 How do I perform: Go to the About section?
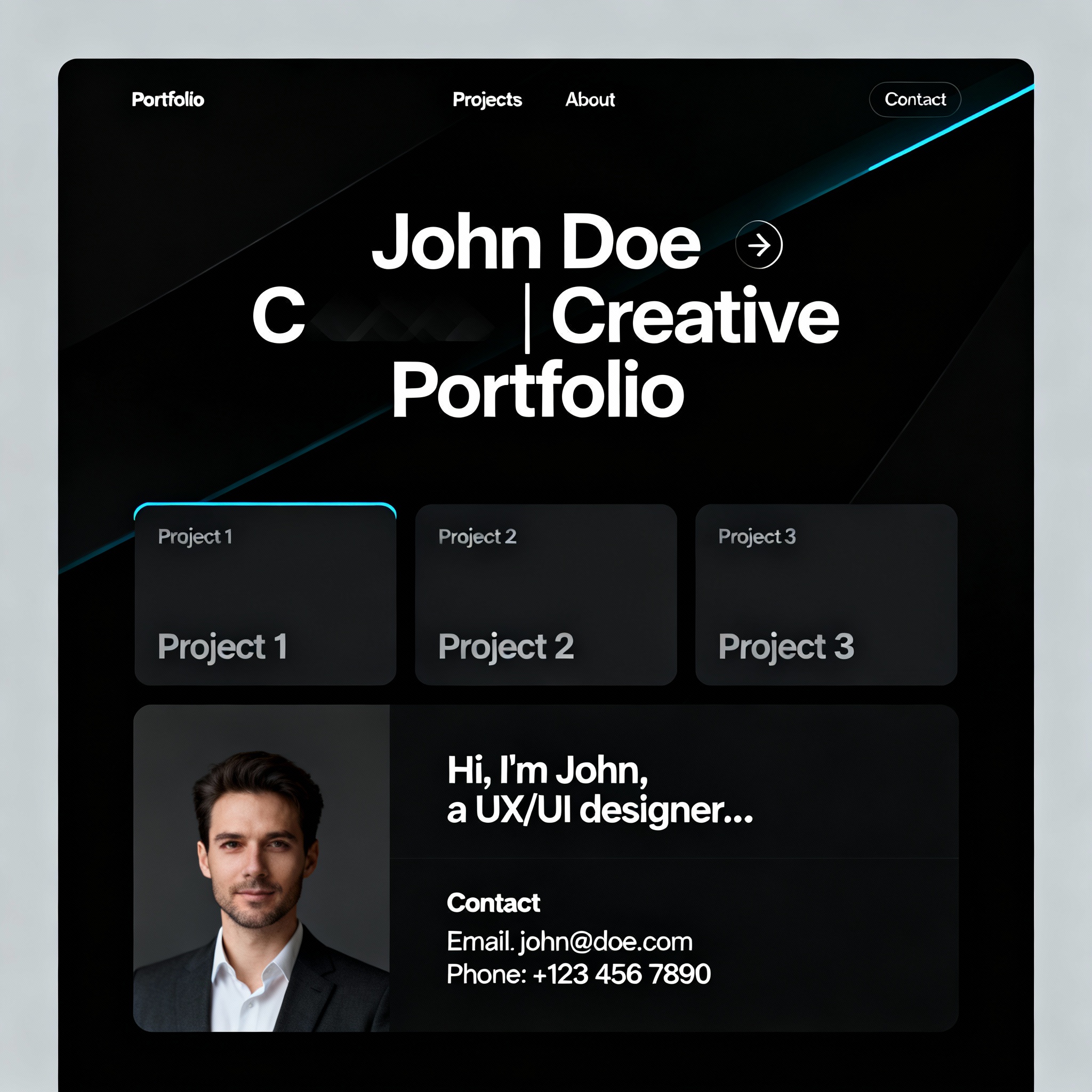point(590,100)
